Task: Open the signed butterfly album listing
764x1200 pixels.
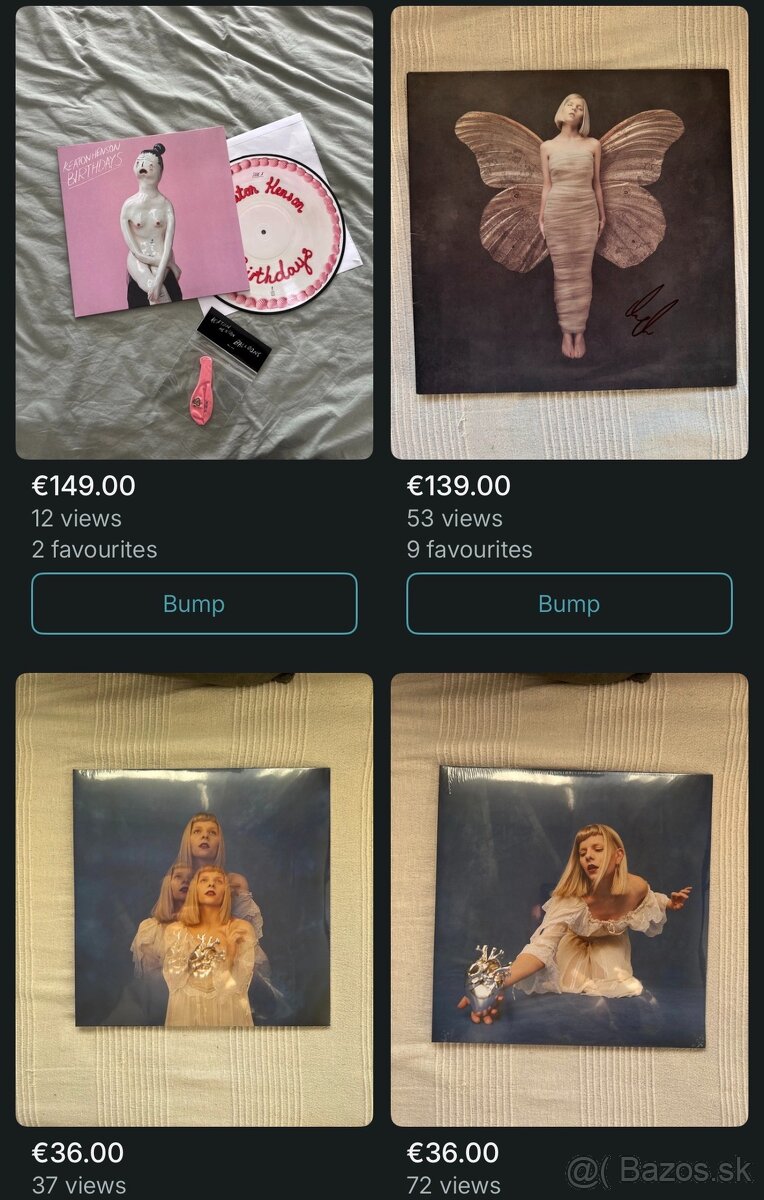Action: pyautogui.click(x=569, y=232)
